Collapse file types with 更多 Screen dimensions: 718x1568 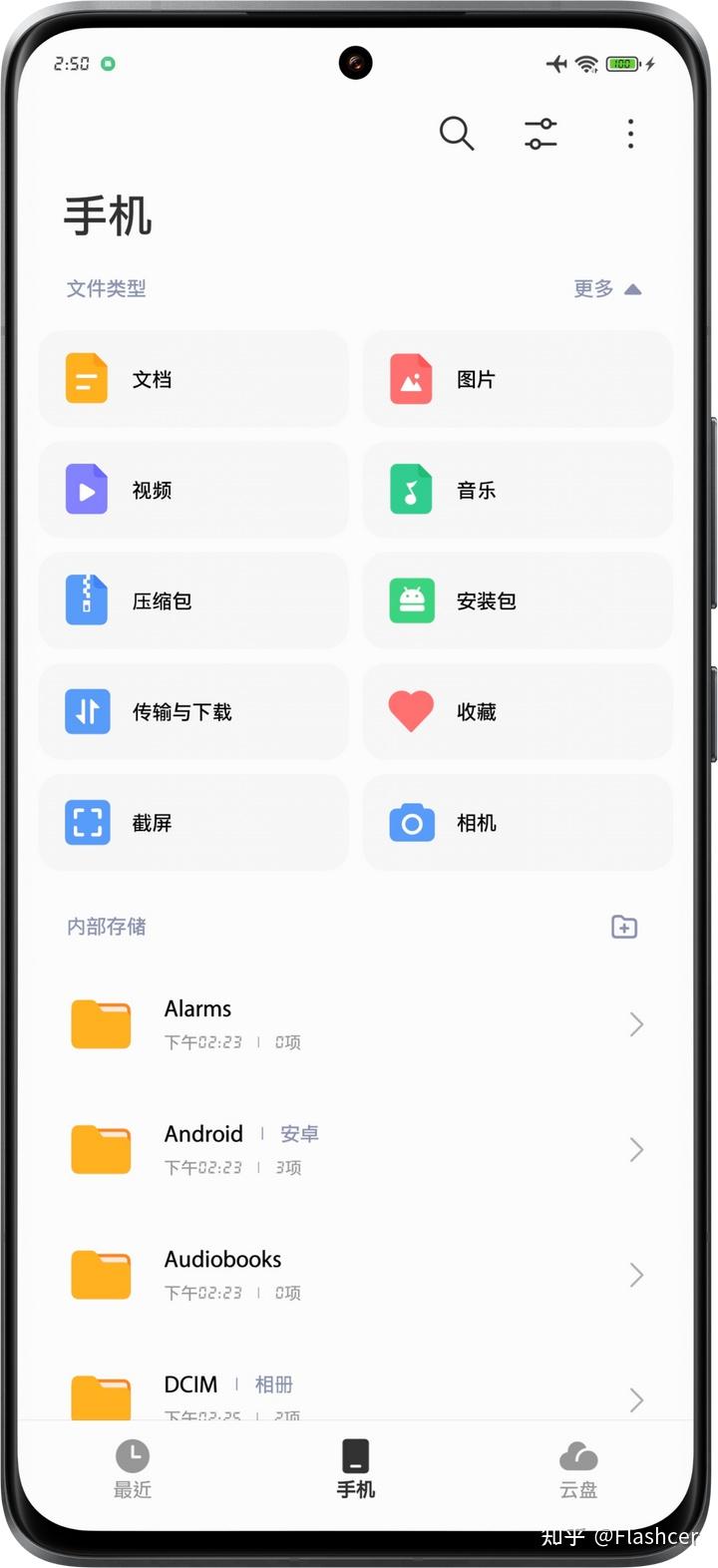[606, 289]
